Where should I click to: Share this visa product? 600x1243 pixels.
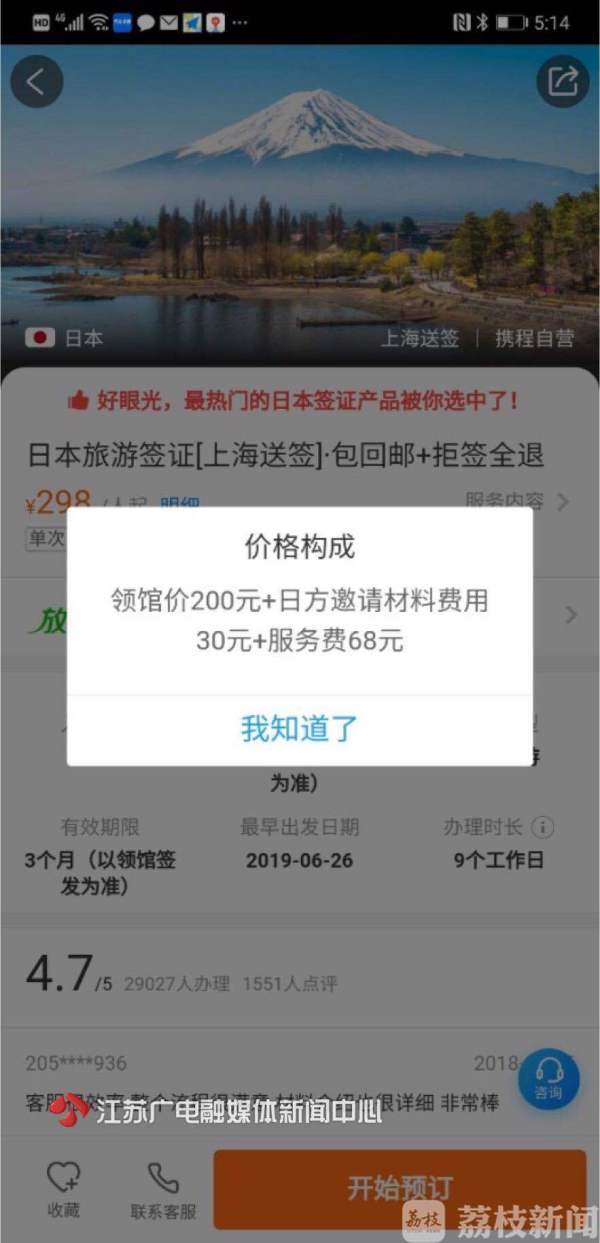pos(562,82)
